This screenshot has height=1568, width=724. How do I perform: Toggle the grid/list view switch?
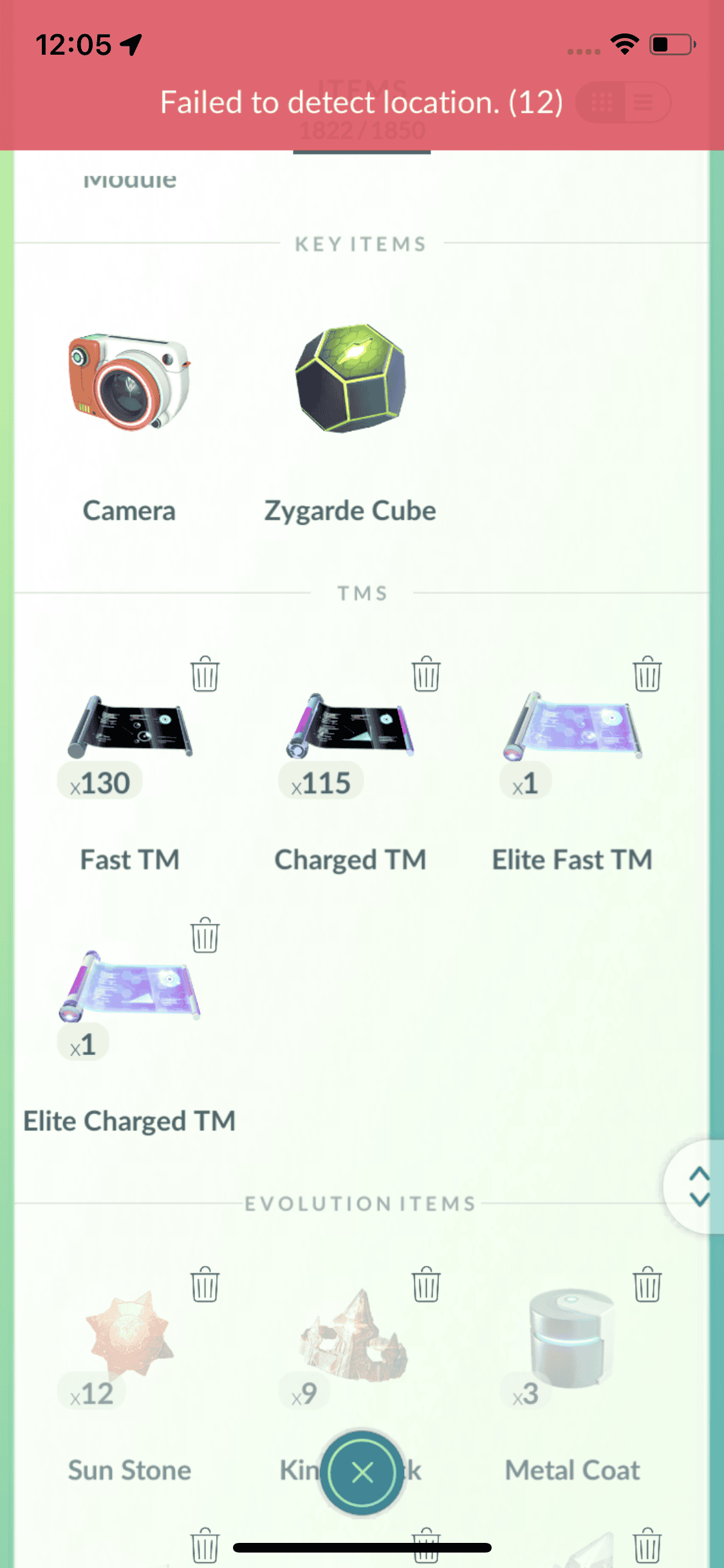pyautogui.click(x=623, y=102)
